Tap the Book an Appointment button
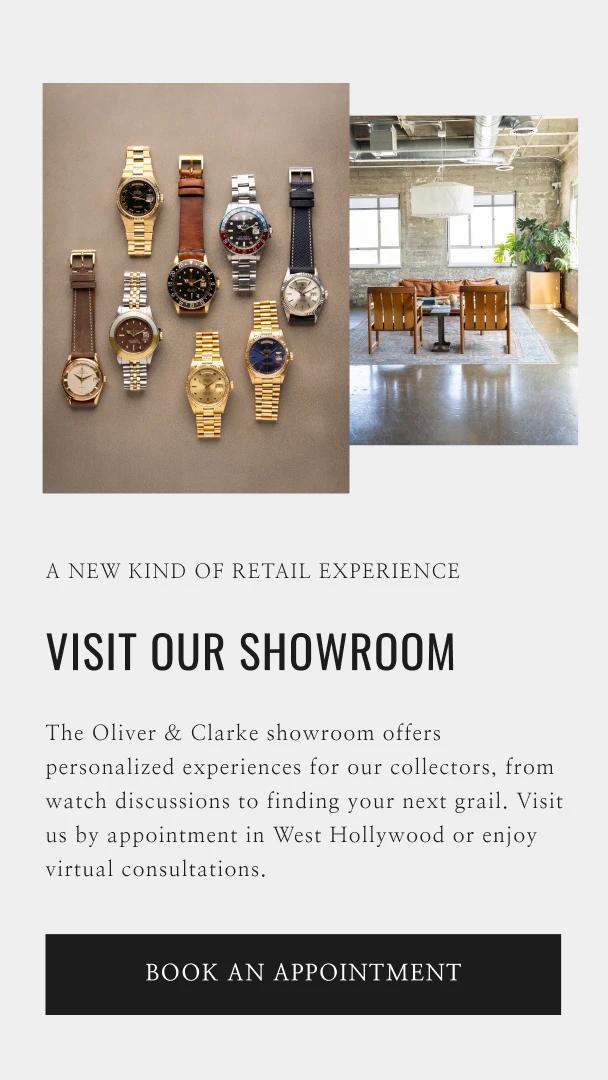The image size is (608, 1080). [x=303, y=973]
